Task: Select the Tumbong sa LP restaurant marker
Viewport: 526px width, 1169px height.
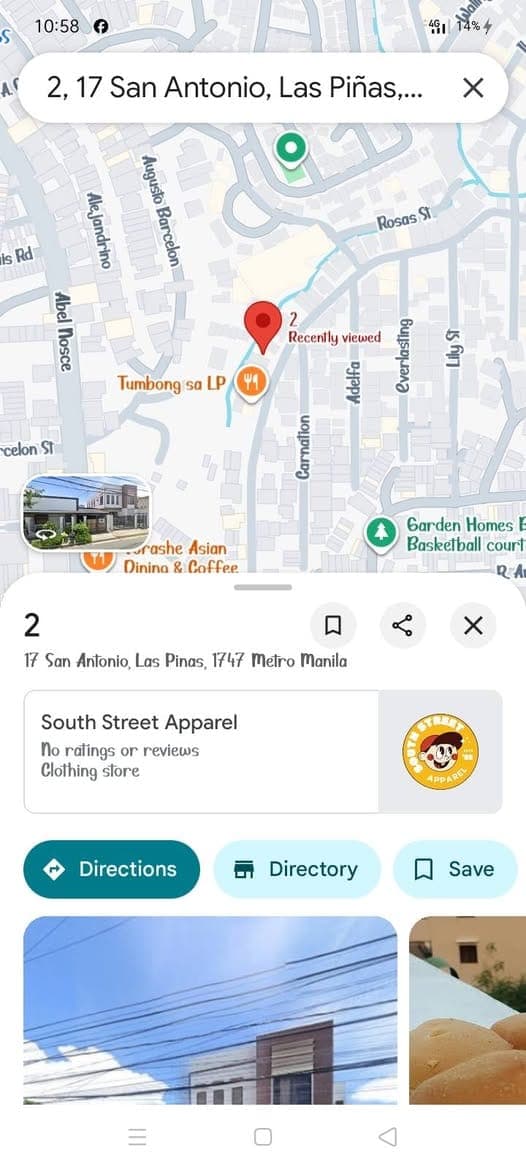Action: tap(252, 382)
